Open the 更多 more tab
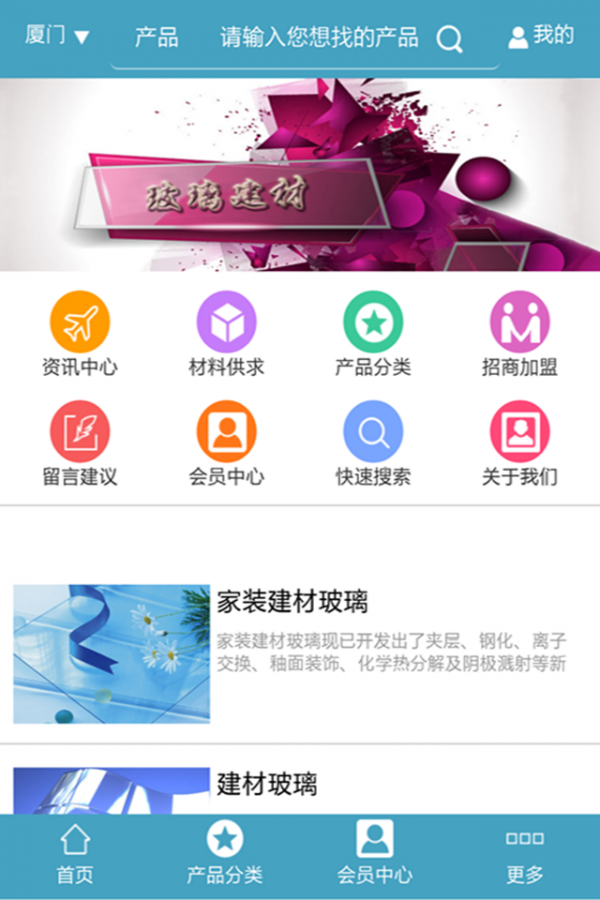Viewport: 600px width, 900px height. pyautogui.click(x=525, y=856)
